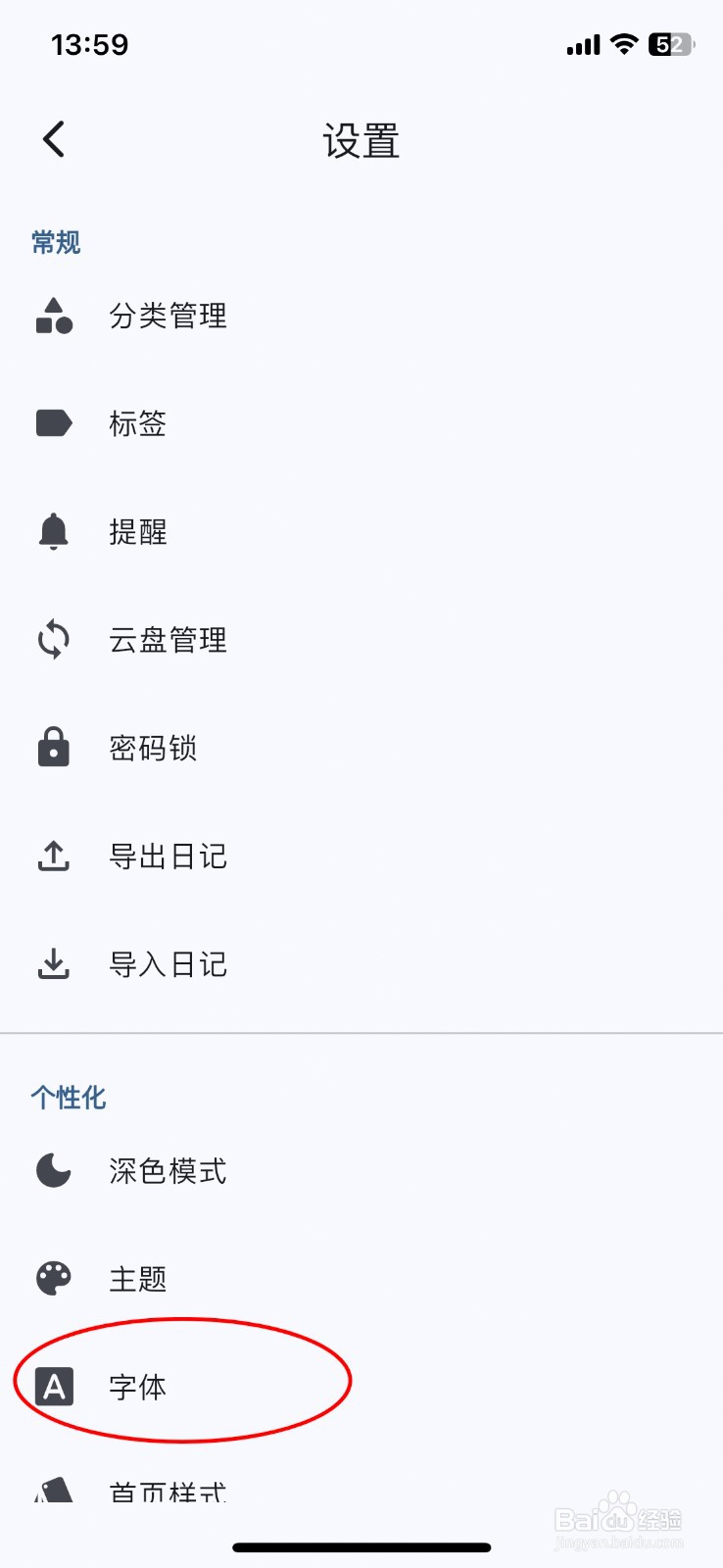Tap the 密码锁 option
Viewport: 723px width, 1568px height.
153,749
